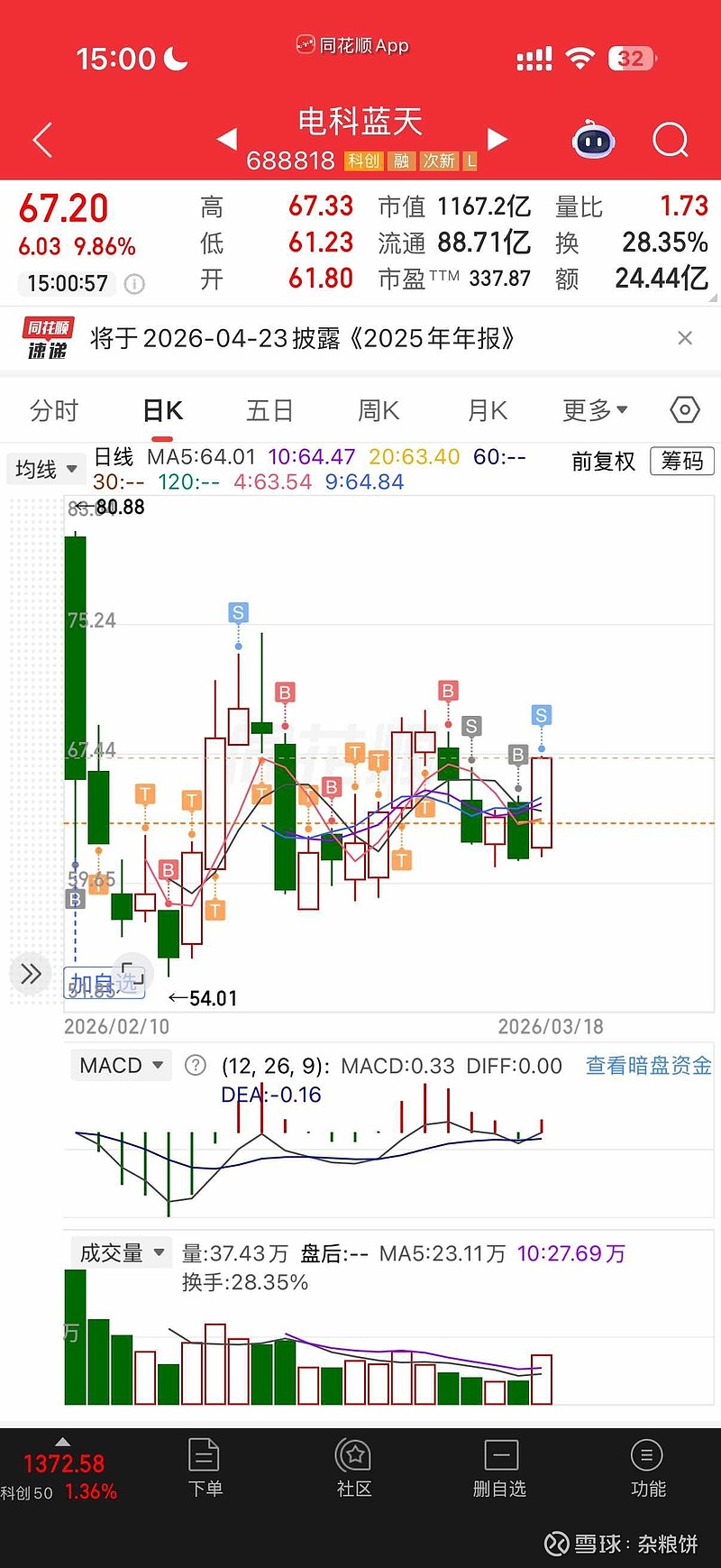Image resolution: width=721 pixels, height=1568 pixels.
Task: Select the 五日 chart tab
Action: click(269, 411)
